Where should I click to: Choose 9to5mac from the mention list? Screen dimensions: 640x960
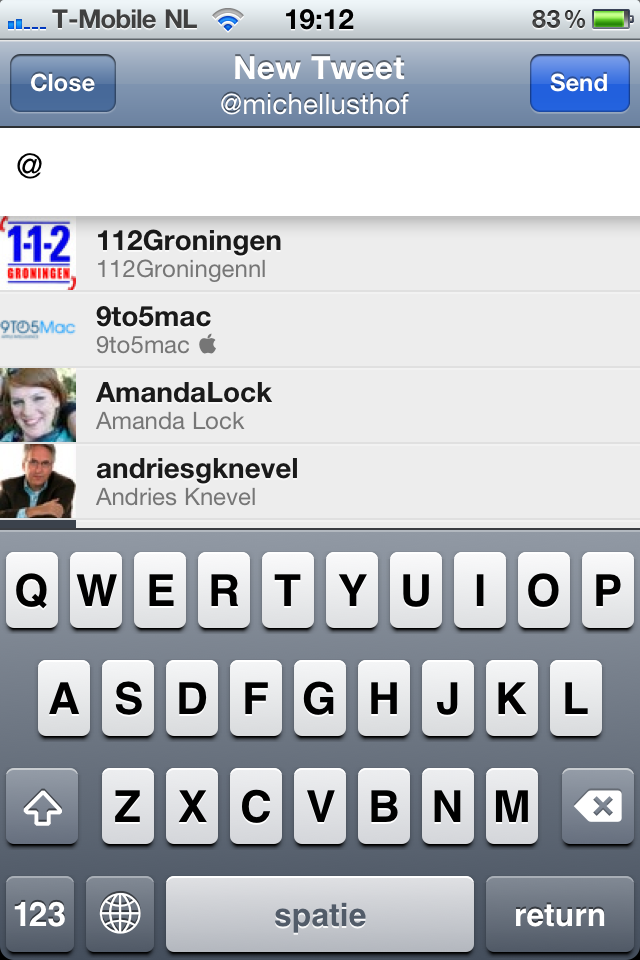(x=320, y=330)
